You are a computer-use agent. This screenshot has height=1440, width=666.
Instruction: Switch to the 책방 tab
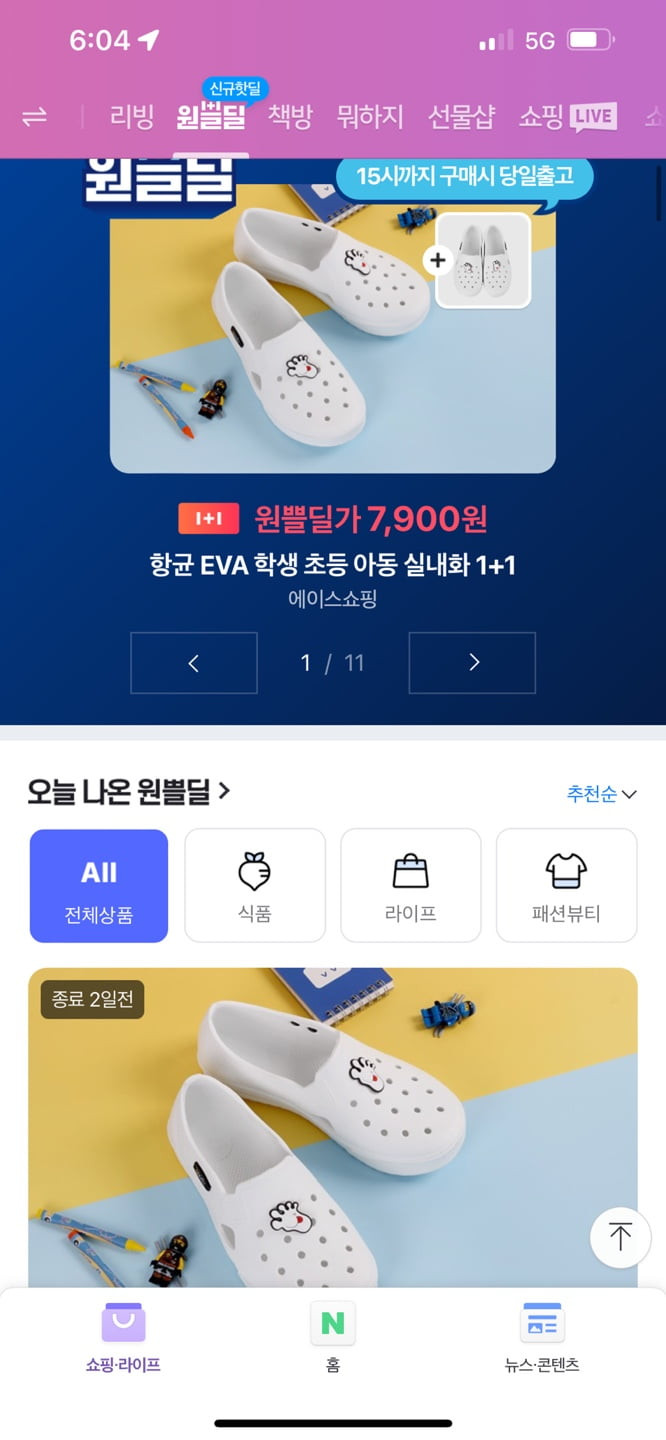(x=290, y=117)
